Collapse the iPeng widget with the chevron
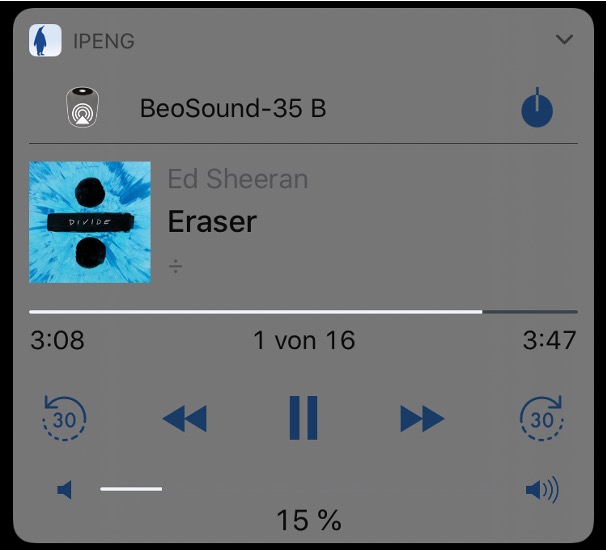The image size is (606, 550). point(564,40)
